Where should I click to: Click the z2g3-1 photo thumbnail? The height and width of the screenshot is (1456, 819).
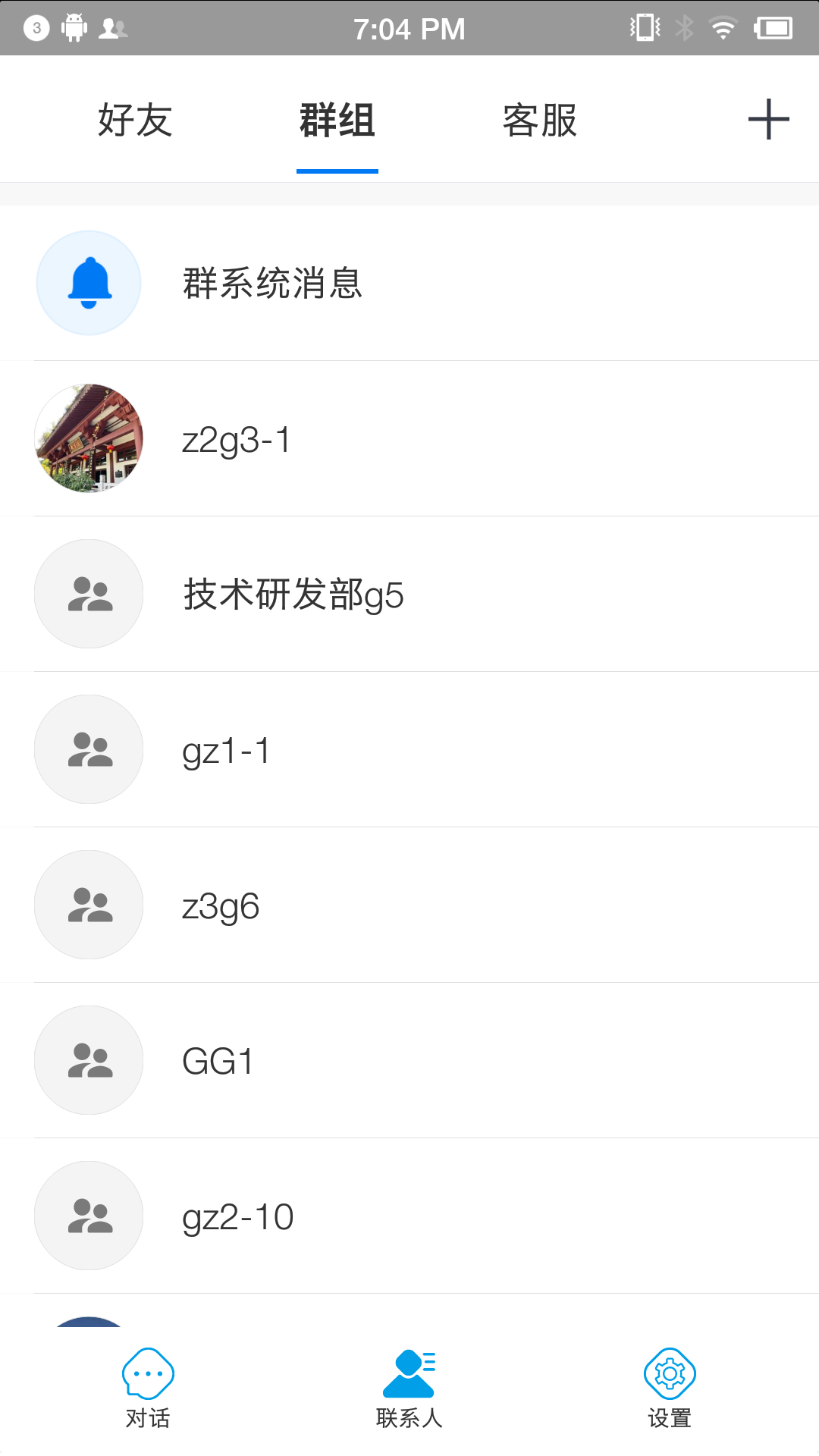click(88, 438)
